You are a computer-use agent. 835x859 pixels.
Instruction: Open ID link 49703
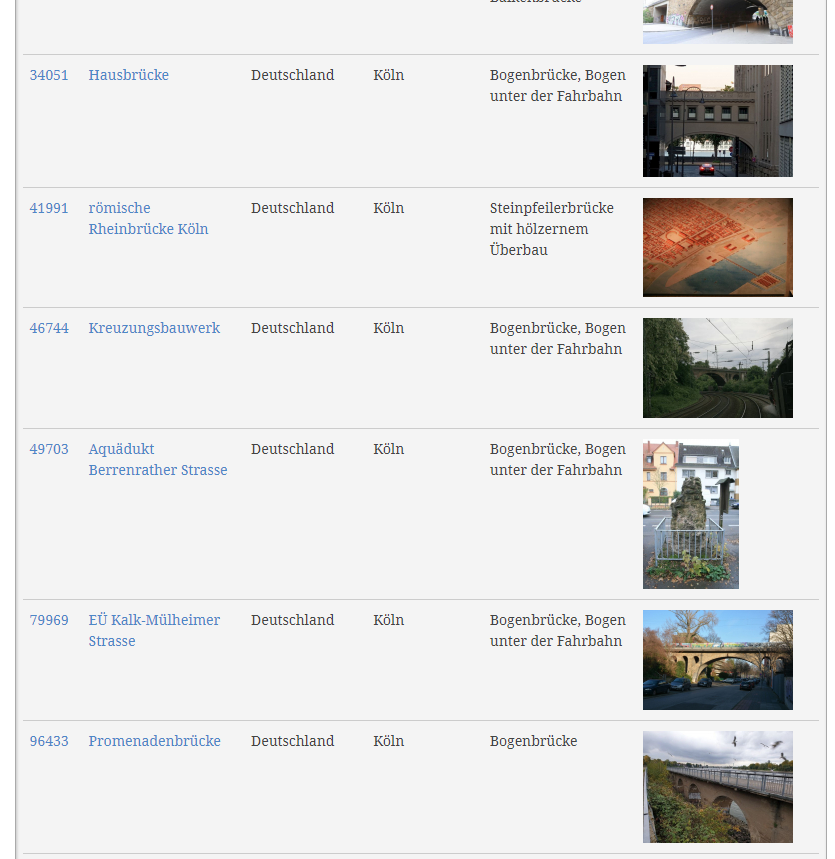click(x=49, y=449)
